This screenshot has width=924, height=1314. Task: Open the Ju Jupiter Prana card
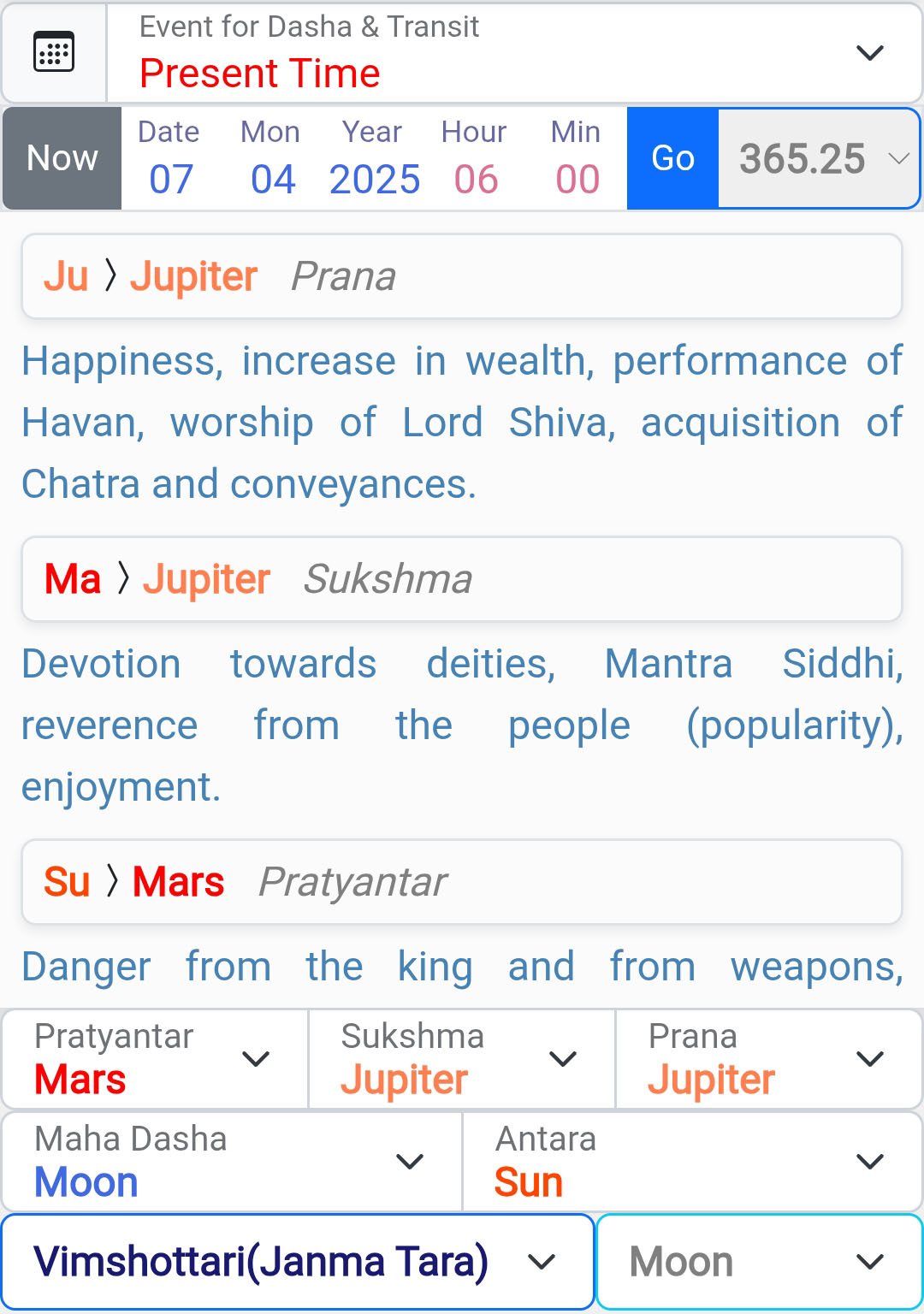click(x=462, y=276)
